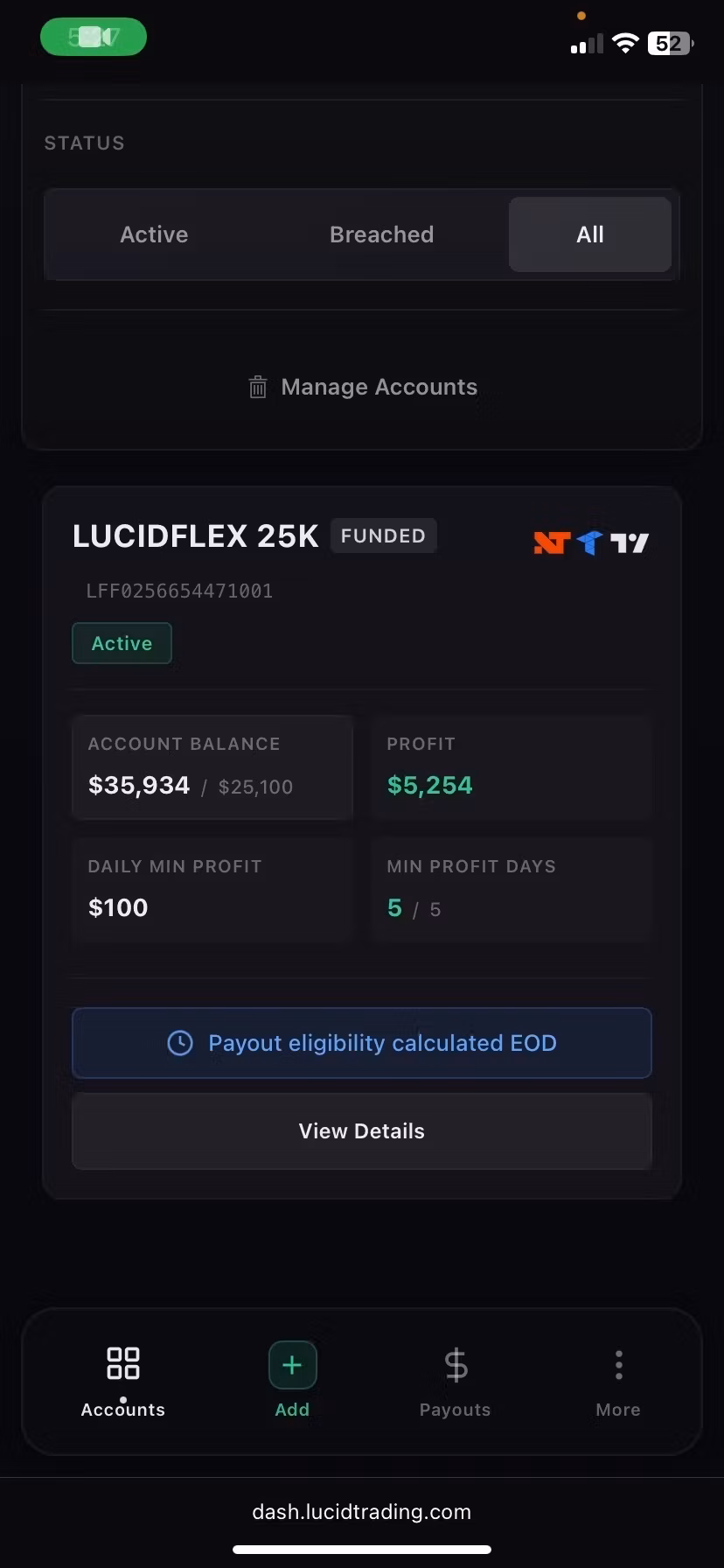Go to the Payouts tab
The height and width of the screenshot is (1568, 724).
tap(455, 1382)
